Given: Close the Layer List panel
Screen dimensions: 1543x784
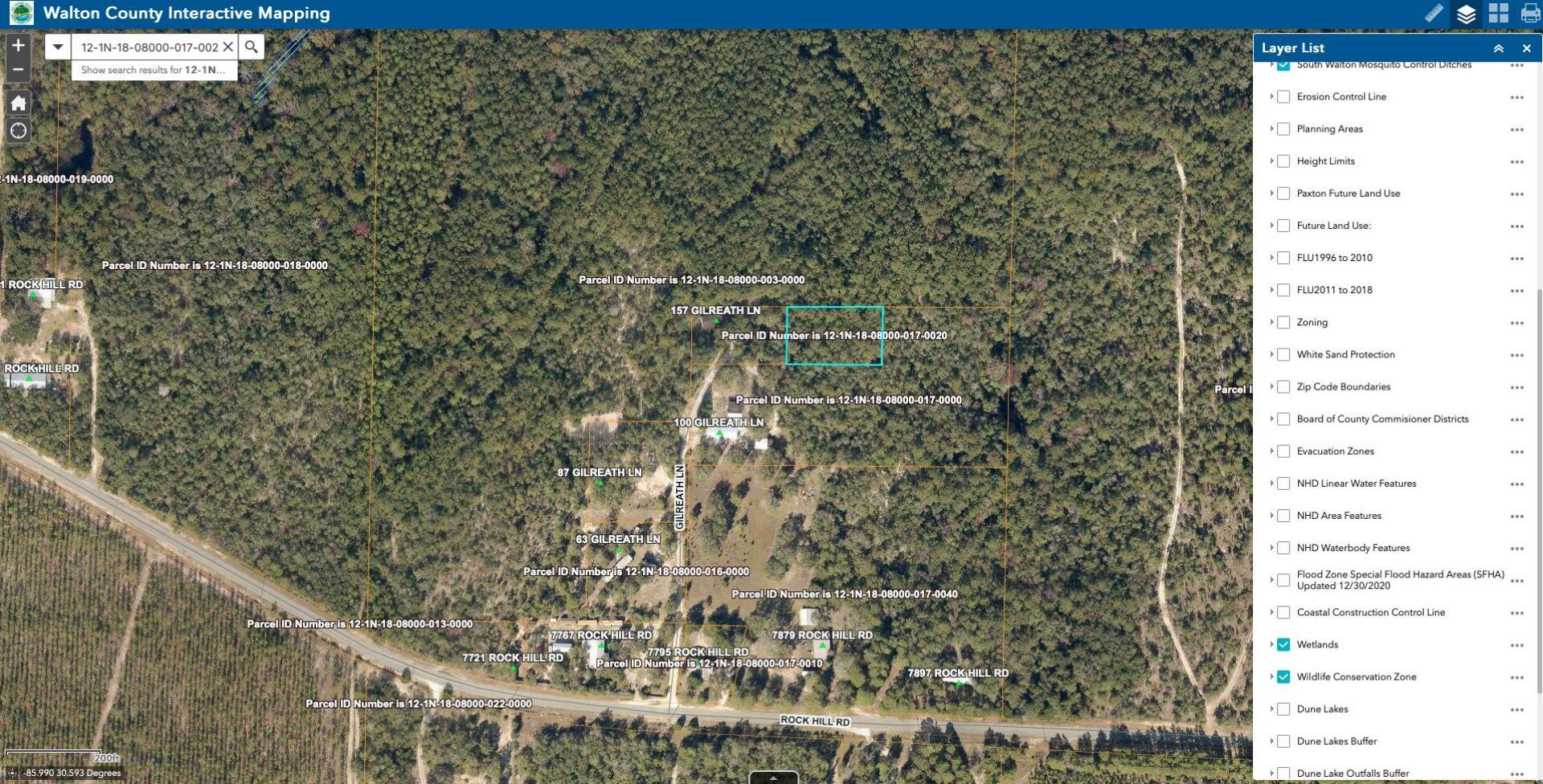Looking at the screenshot, I should (1526, 48).
